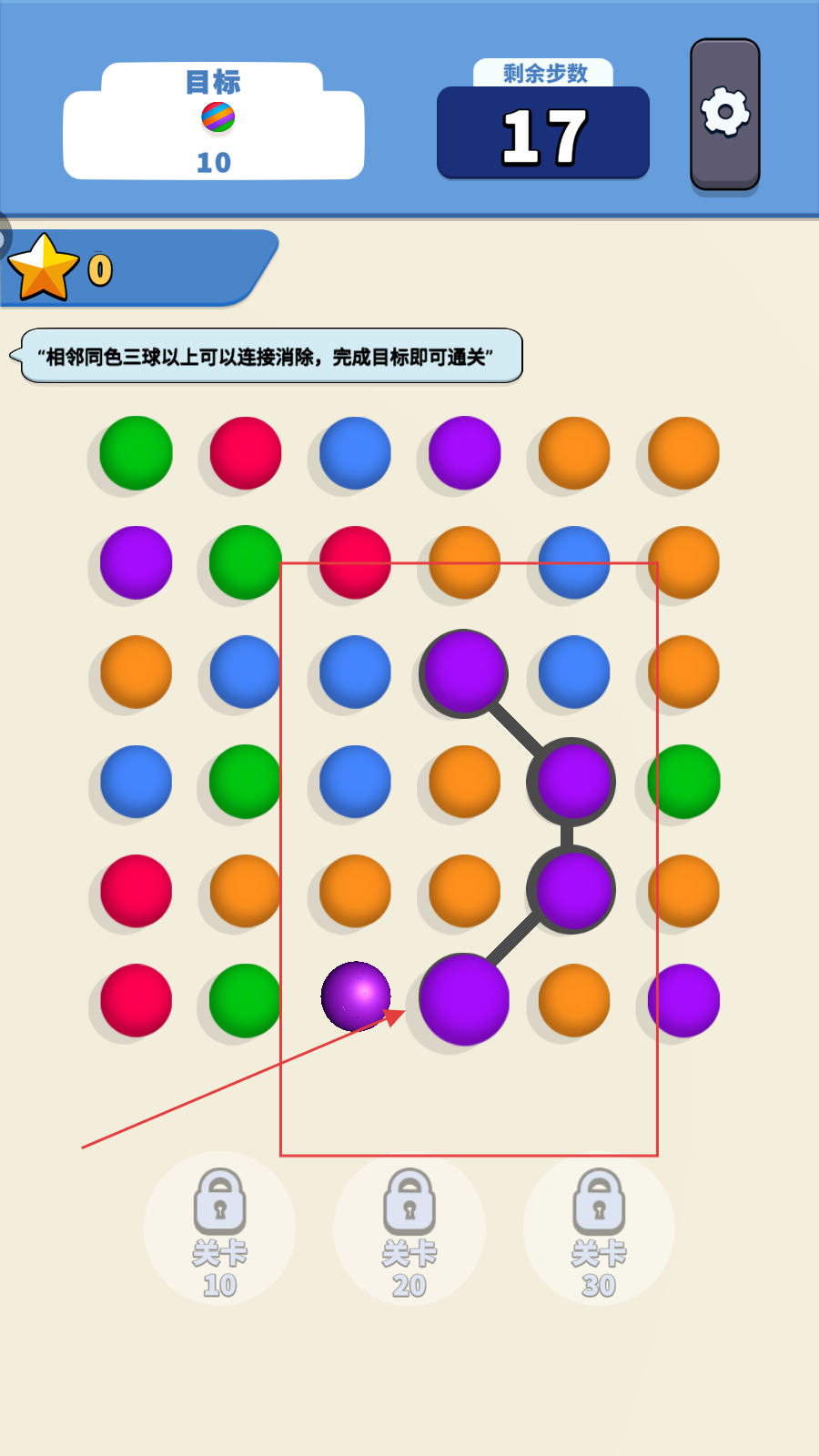The image size is (819, 1456).
Task: Select the glowing sparkly purple ball
Action: click(x=356, y=996)
